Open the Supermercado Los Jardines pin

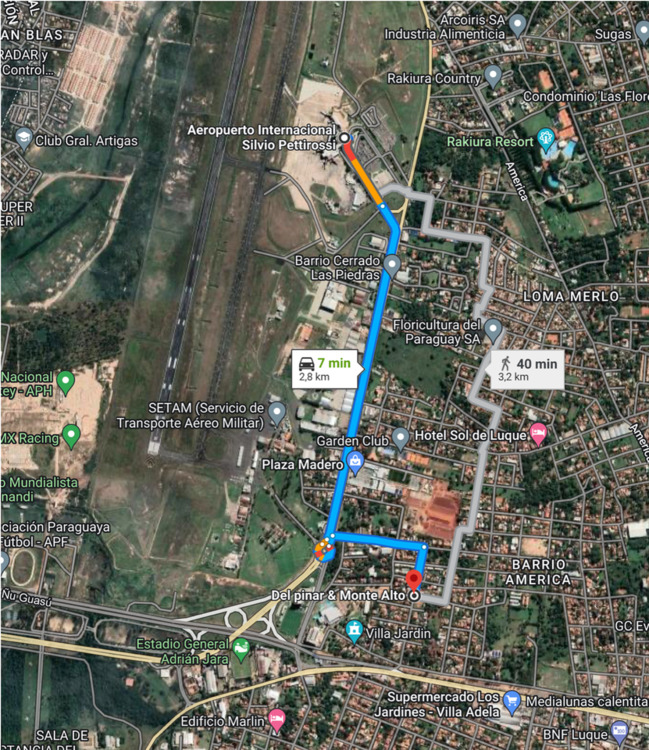coord(512,700)
